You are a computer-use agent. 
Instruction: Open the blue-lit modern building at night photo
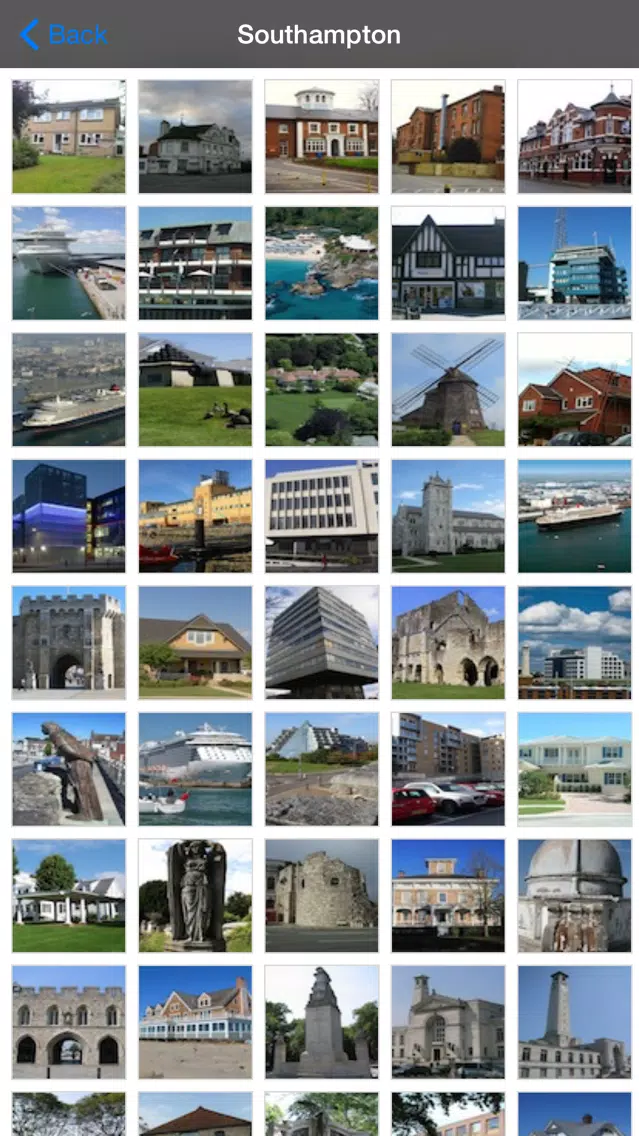click(x=69, y=516)
